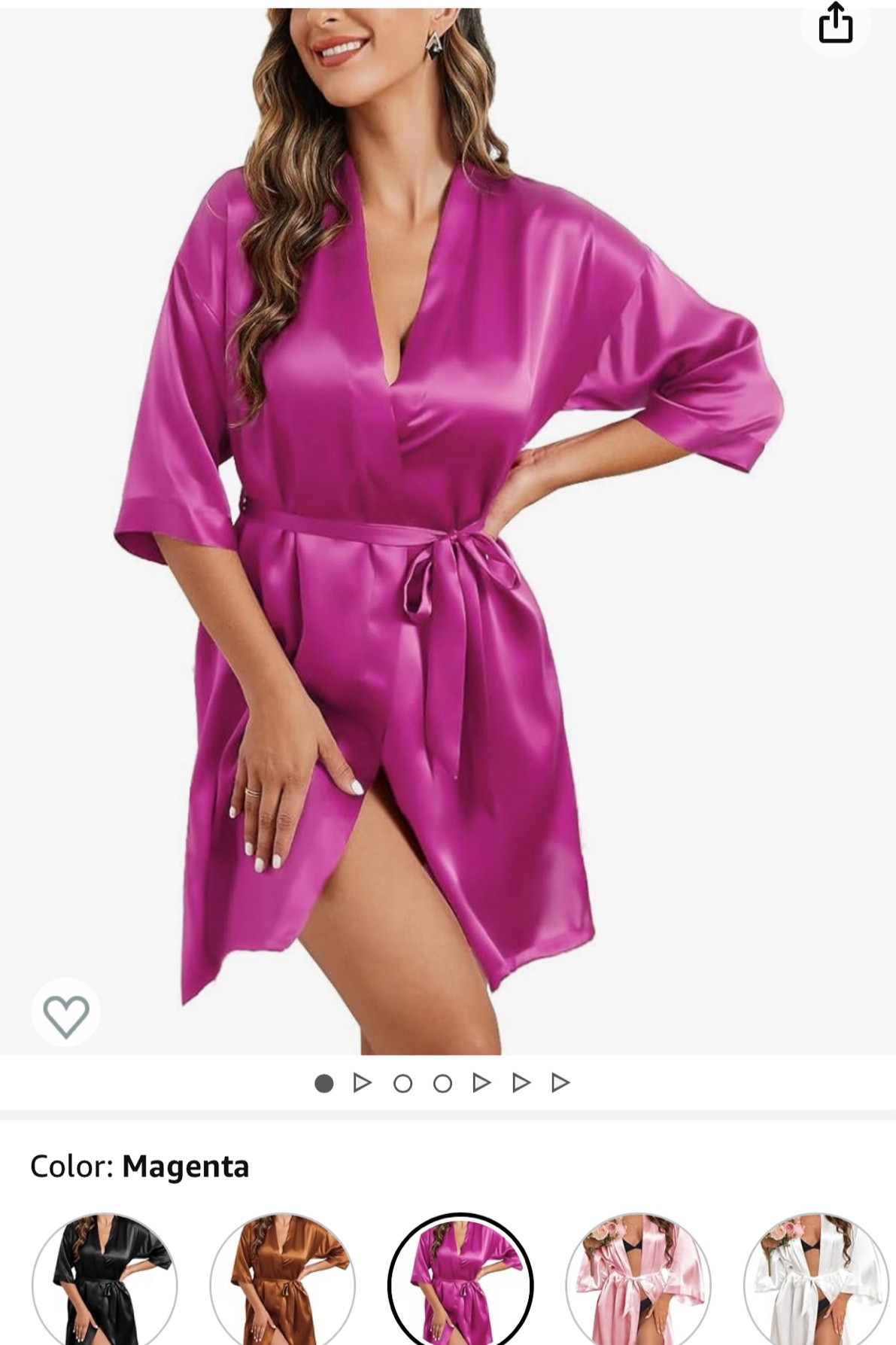The width and height of the screenshot is (896, 1345).
Task: Play the third product video
Action: click(521, 1082)
